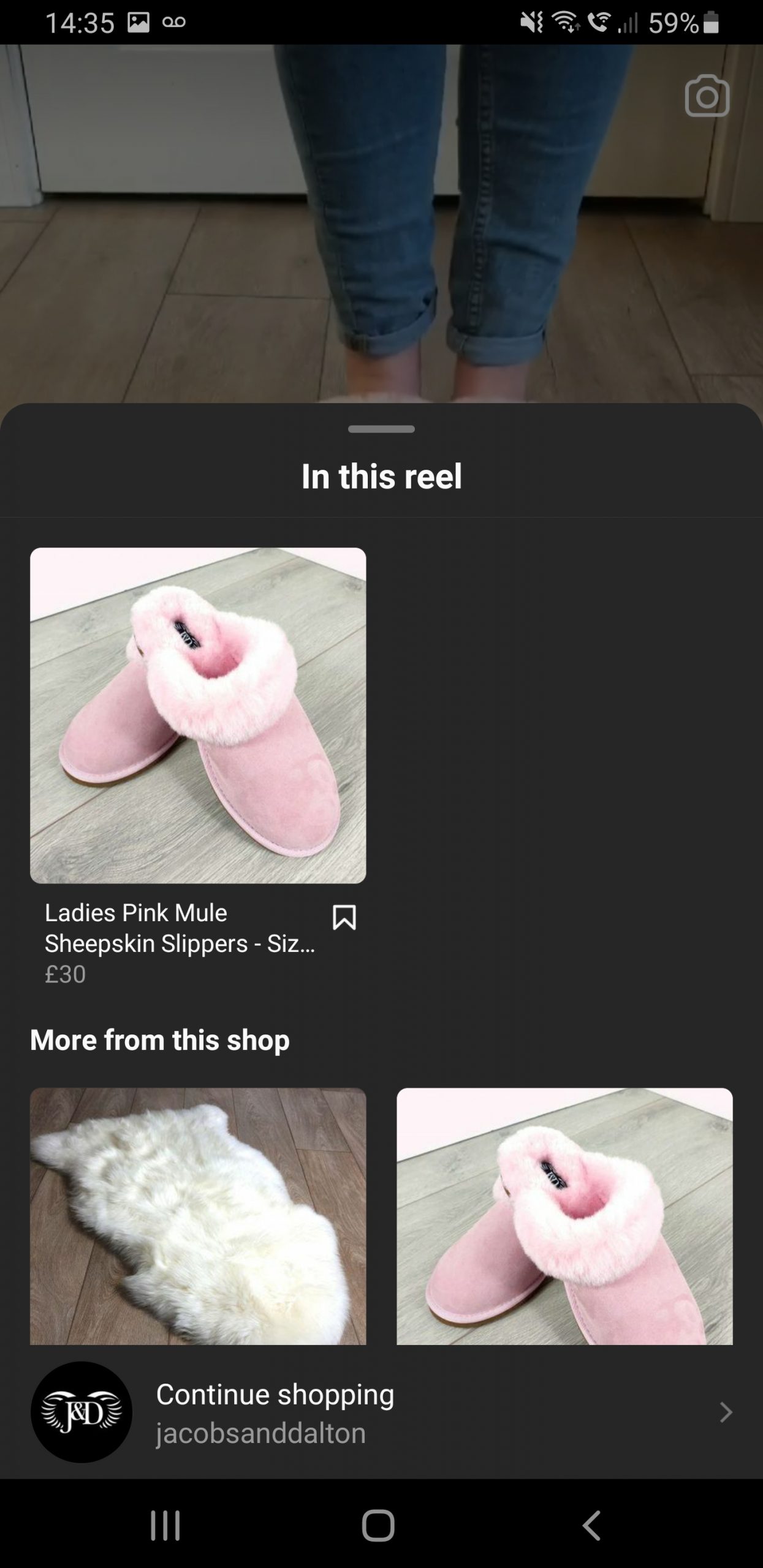Image resolution: width=763 pixels, height=1568 pixels.
Task: Tap the sheet drag handle above In this reel
Action: 381,429
